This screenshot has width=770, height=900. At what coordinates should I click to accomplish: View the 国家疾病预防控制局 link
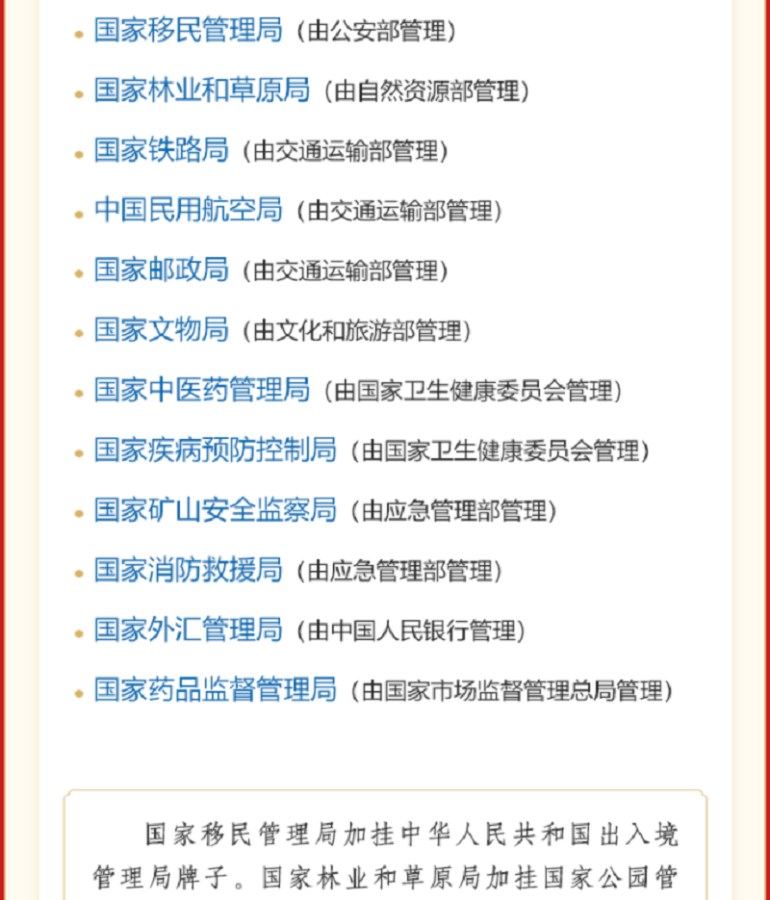(215, 450)
